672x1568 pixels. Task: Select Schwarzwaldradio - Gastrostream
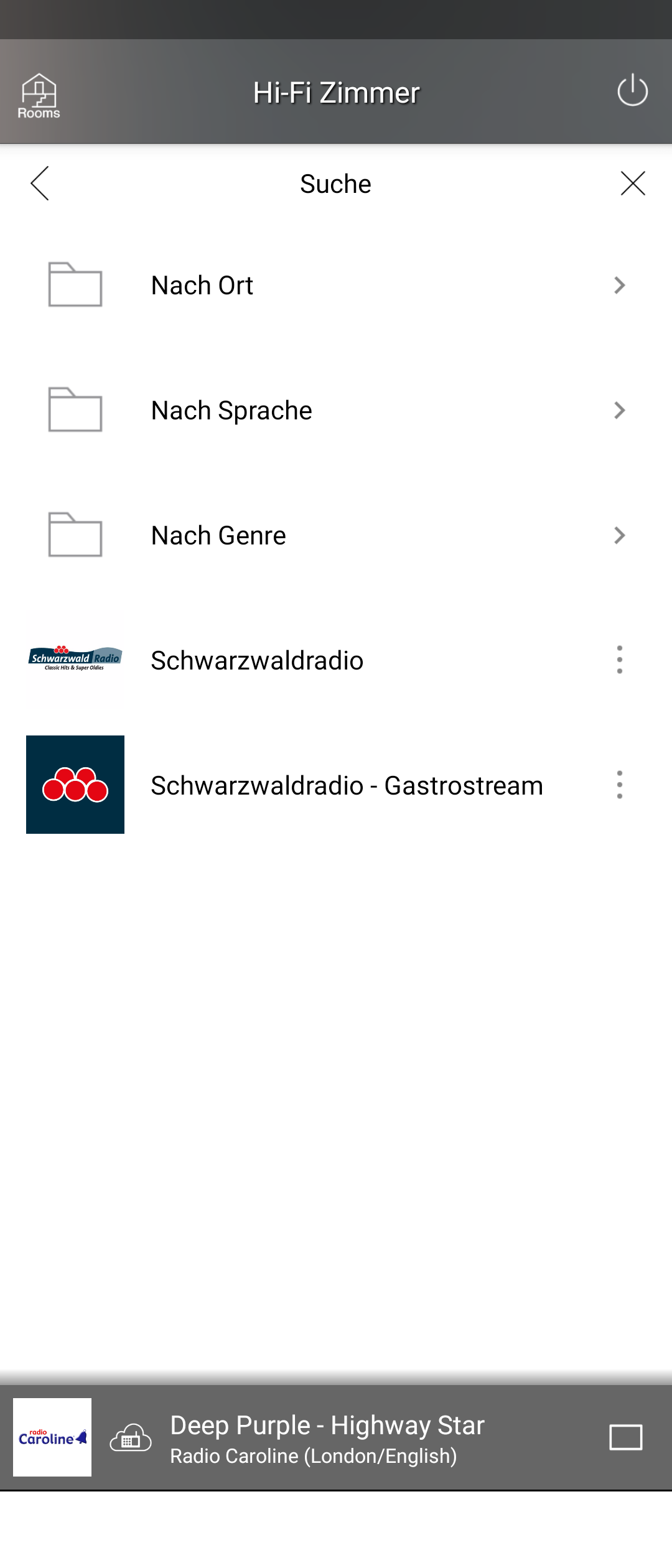346,786
